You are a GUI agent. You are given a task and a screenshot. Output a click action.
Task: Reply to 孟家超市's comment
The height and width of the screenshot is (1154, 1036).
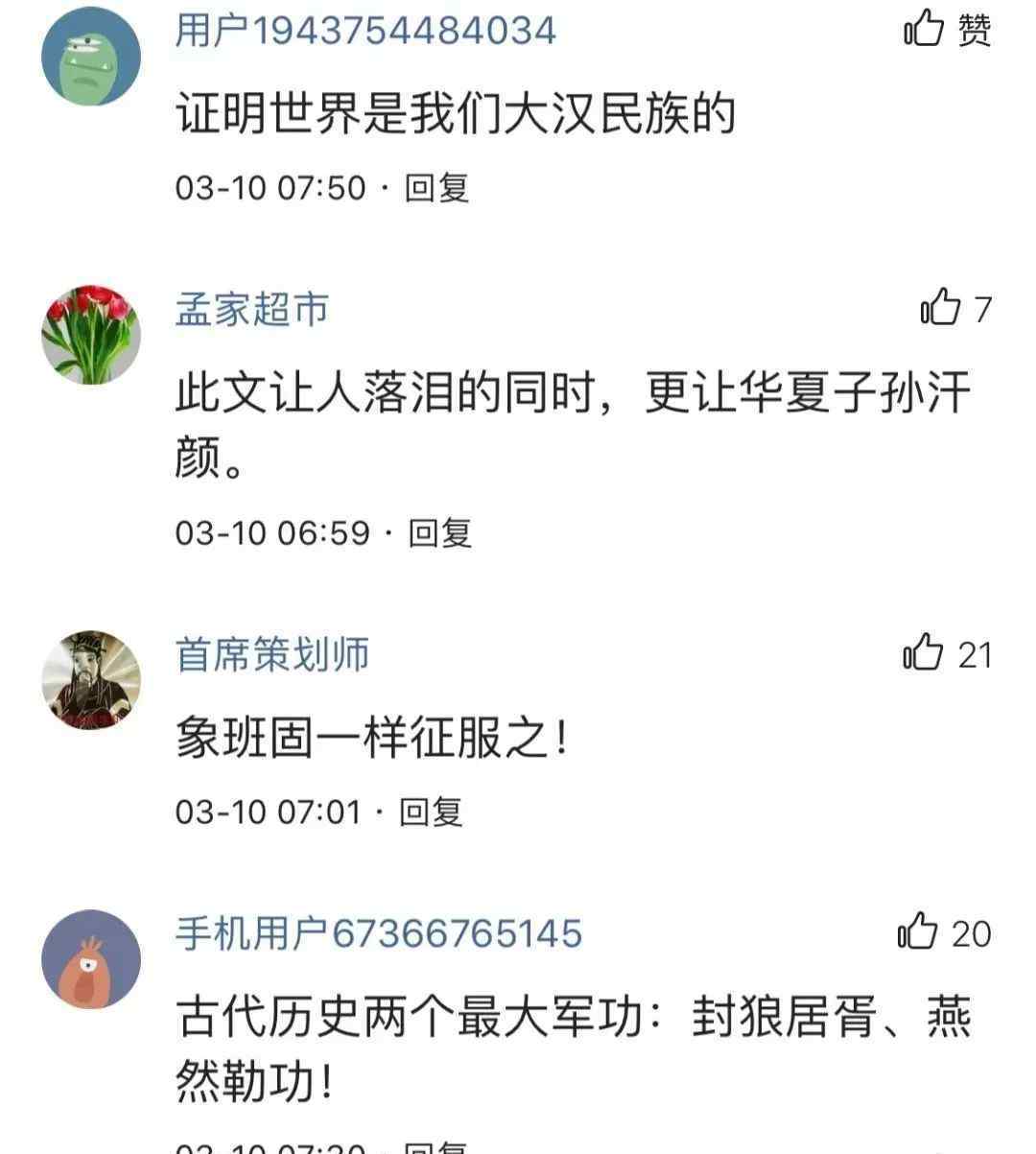point(440,532)
